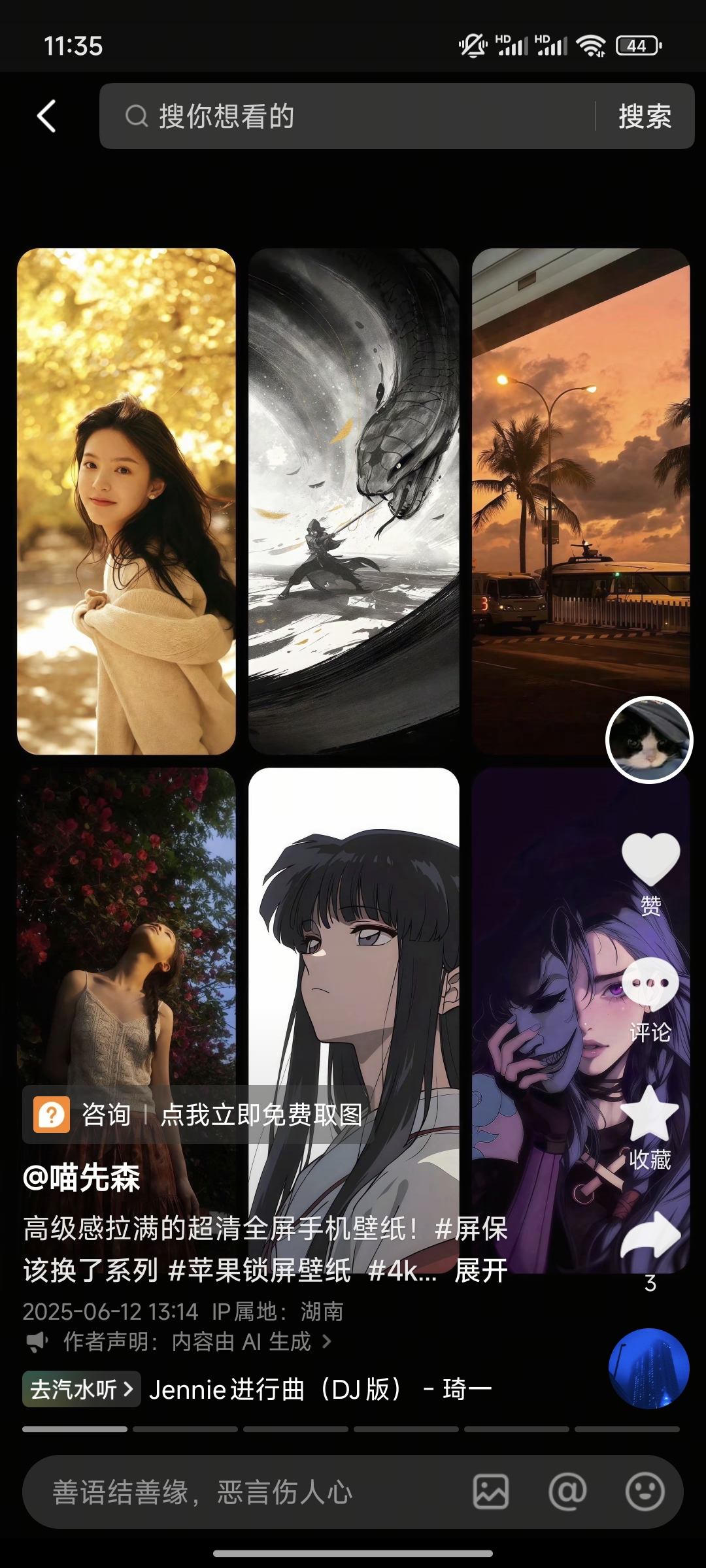
Task: Open the emoji picker
Action: 645,1492
